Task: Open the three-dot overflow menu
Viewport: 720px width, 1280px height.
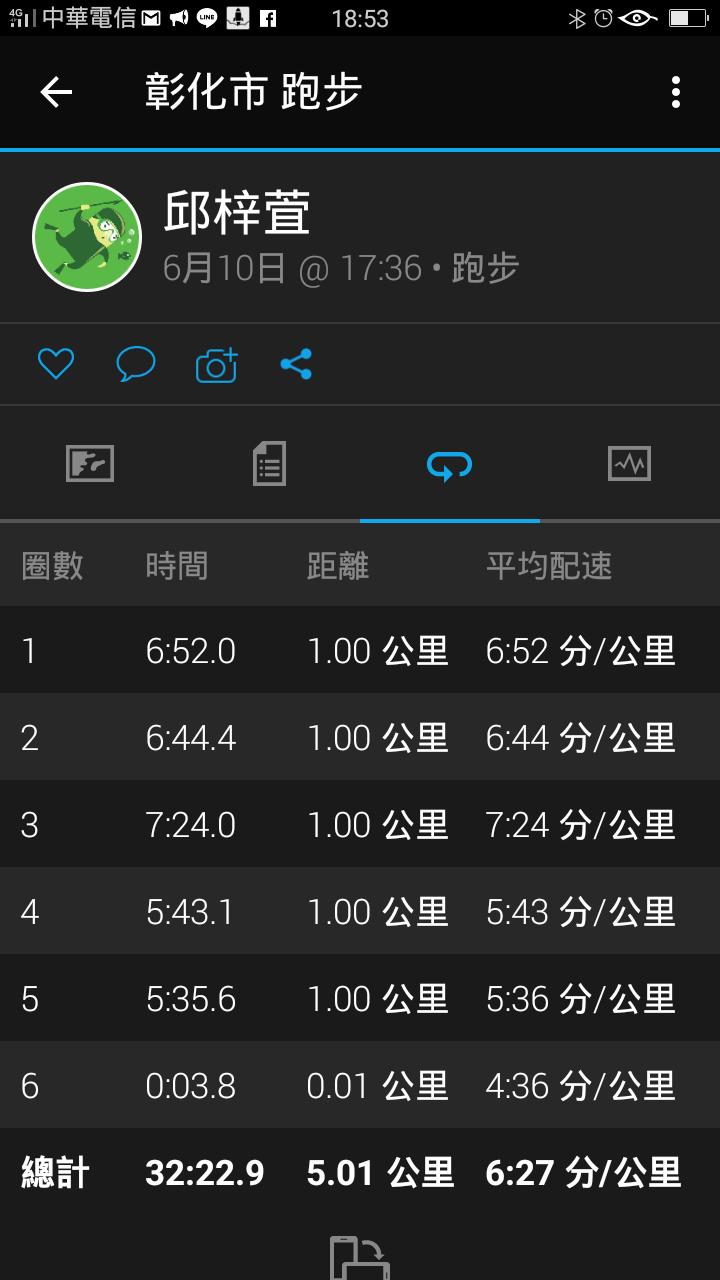Action: [676, 93]
